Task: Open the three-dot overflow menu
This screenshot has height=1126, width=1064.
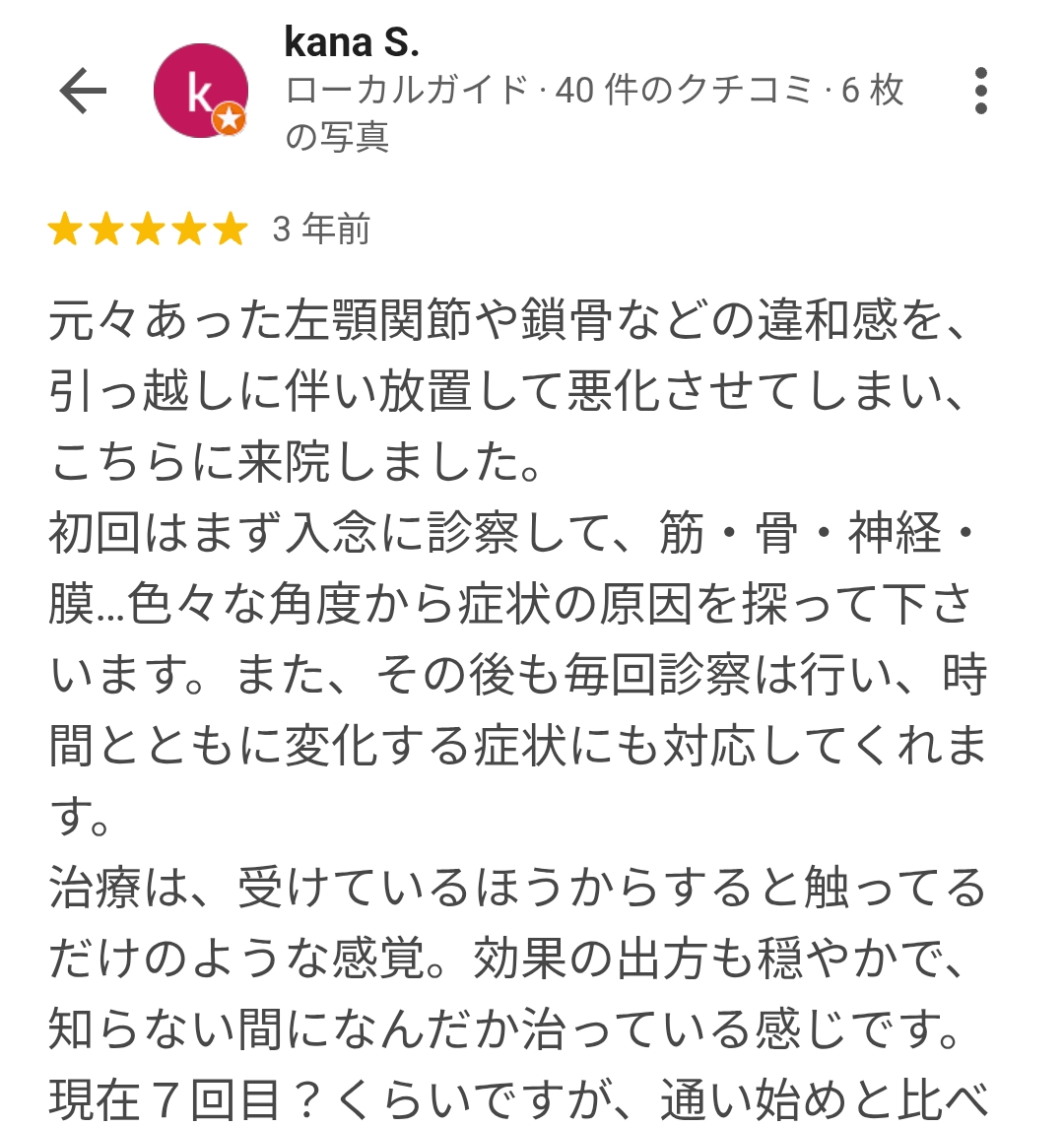Action: point(980,92)
